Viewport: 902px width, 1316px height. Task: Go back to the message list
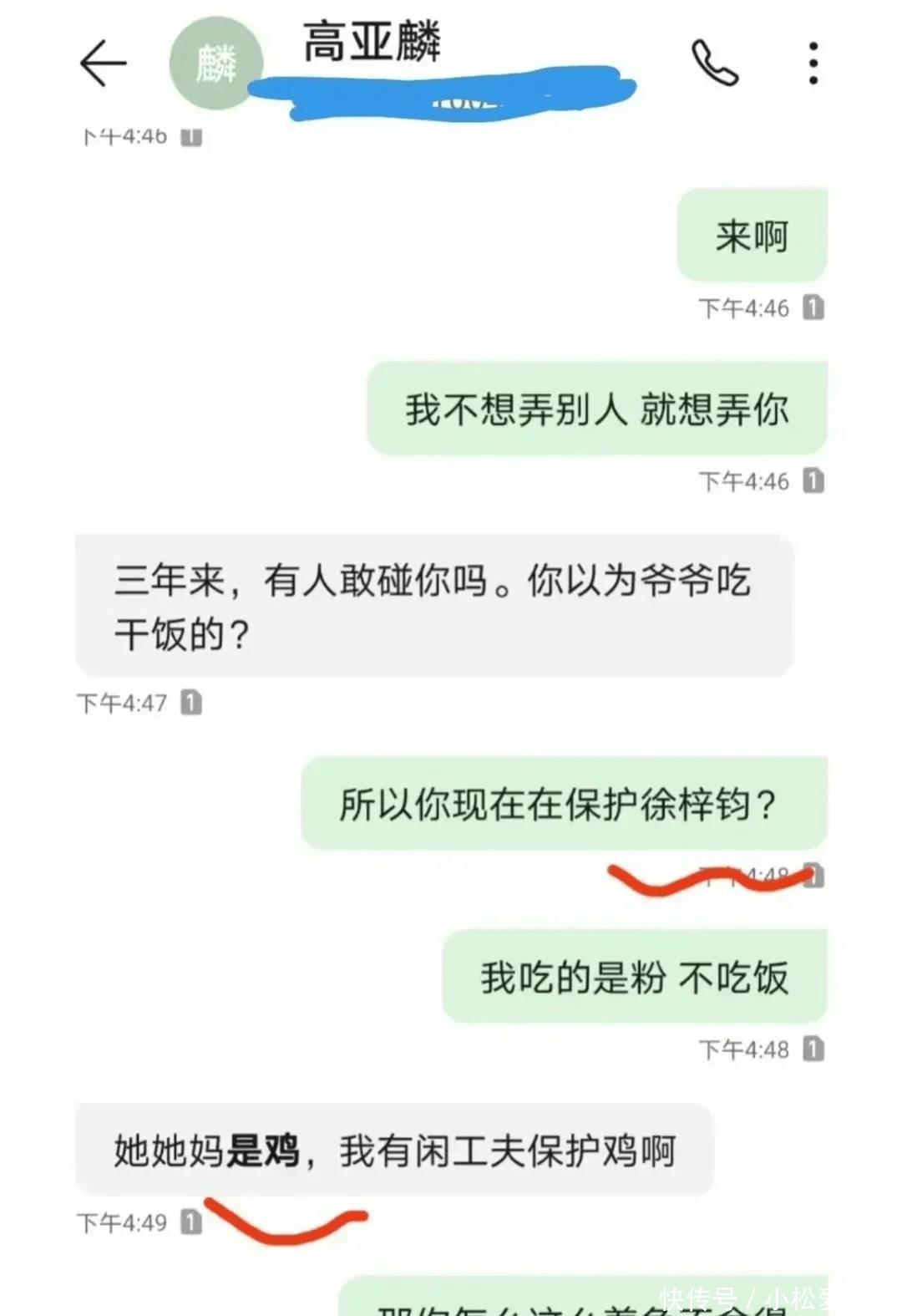pyautogui.click(x=103, y=63)
